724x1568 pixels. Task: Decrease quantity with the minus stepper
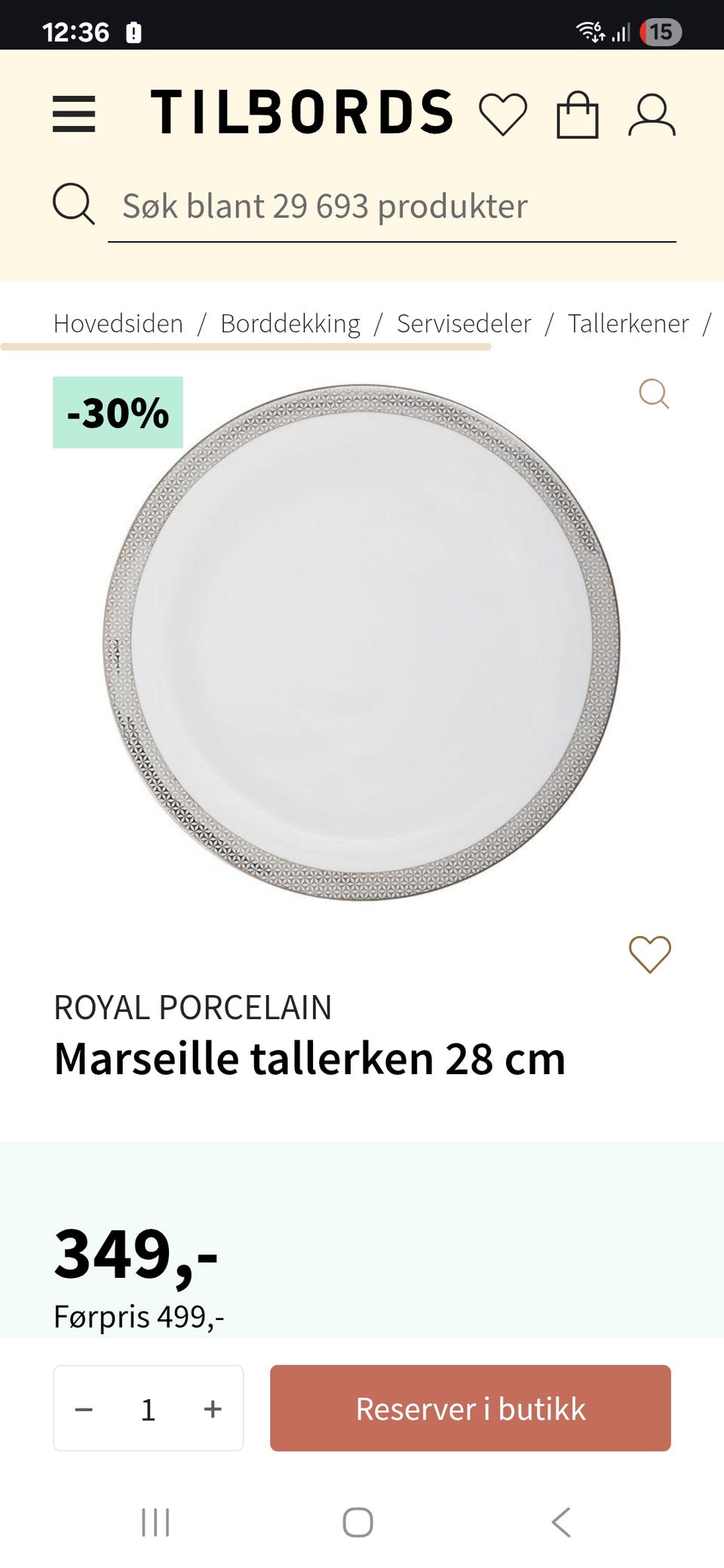[x=84, y=1408]
